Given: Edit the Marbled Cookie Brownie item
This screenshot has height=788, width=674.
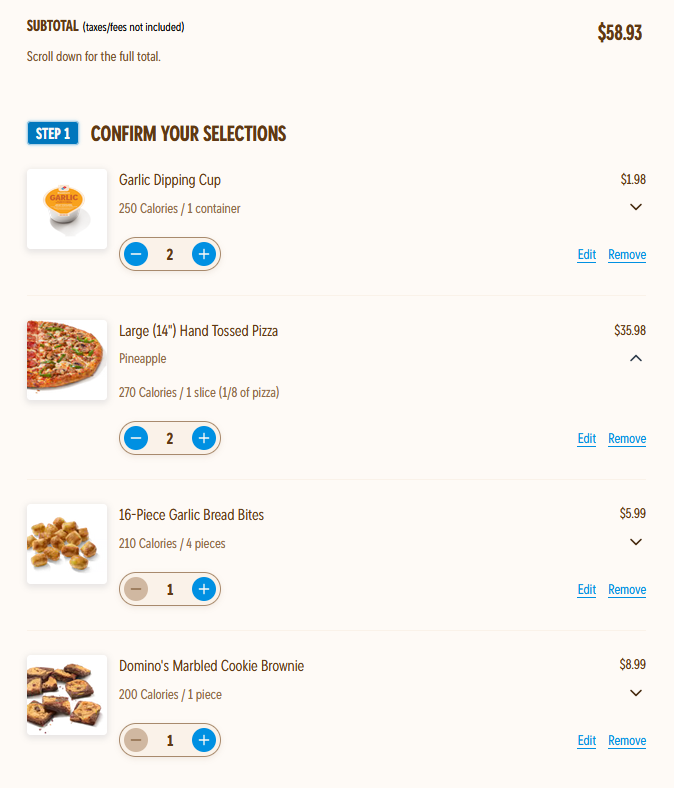Looking at the screenshot, I should [587, 741].
